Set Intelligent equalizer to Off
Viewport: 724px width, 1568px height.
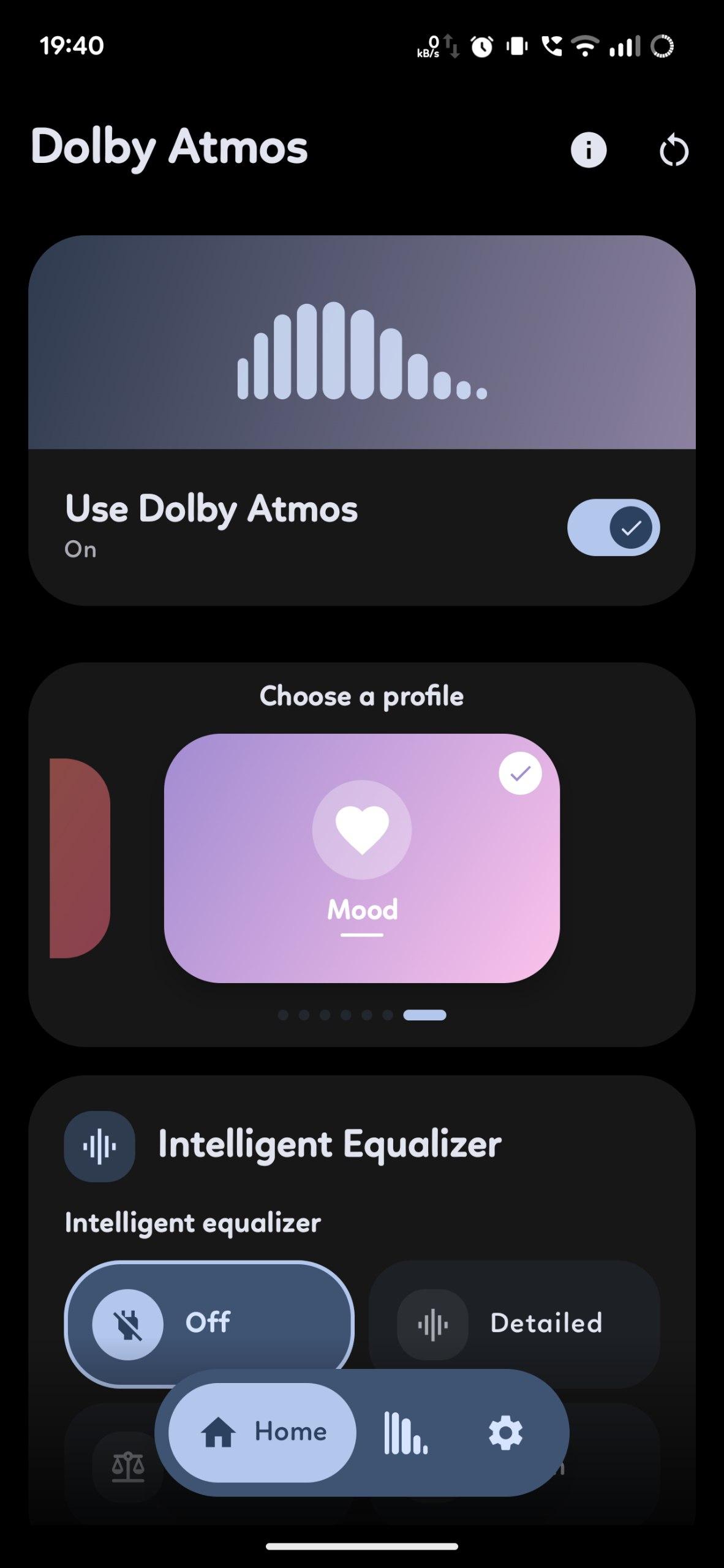(x=208, y=1317)
